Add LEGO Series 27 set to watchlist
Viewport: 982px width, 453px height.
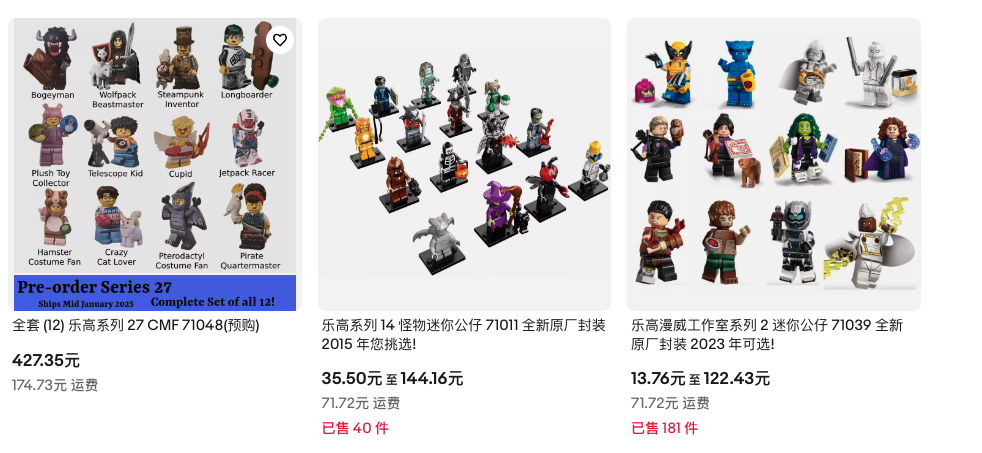coord(280,40)
